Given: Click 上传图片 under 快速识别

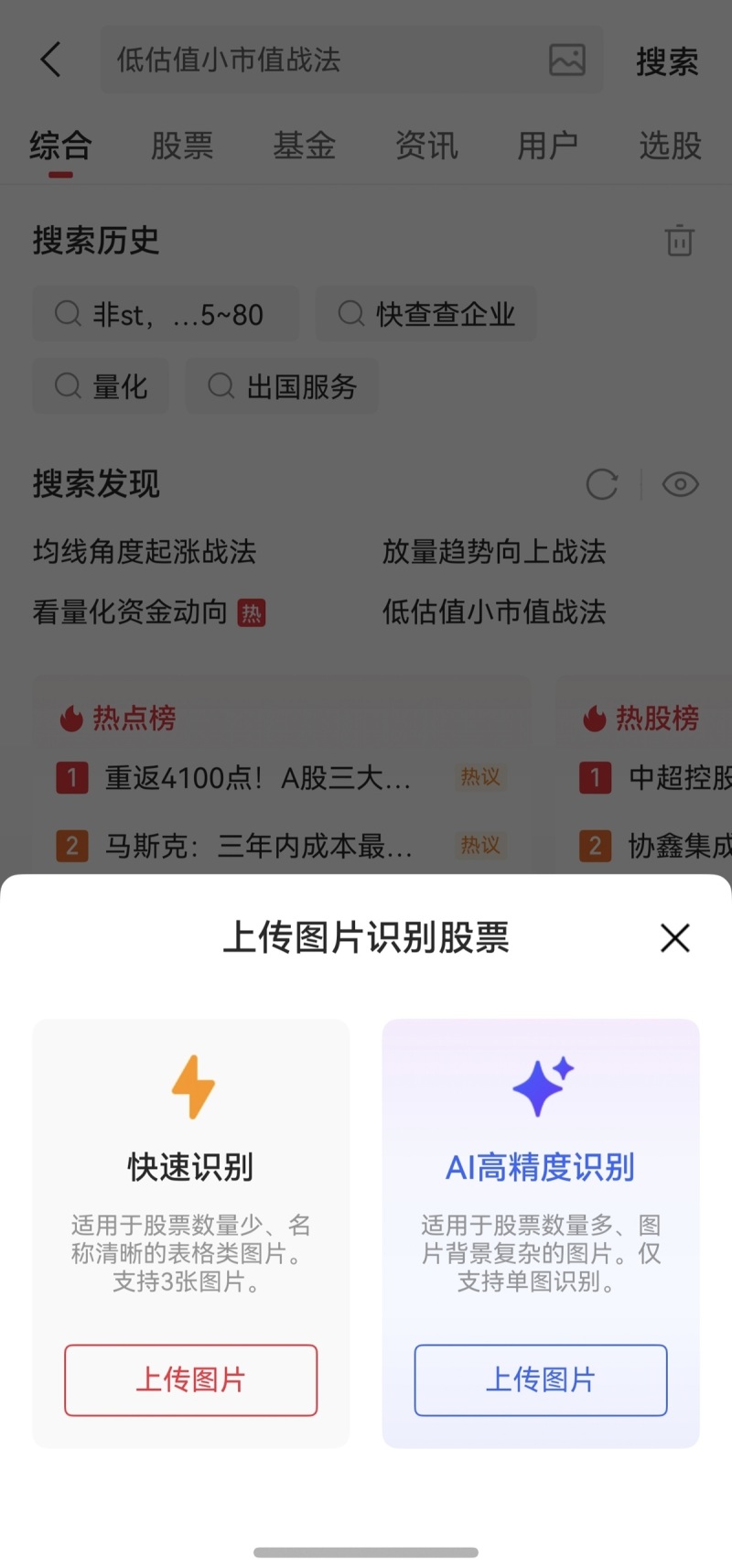Looking at the screenshot, I should 190,1380.
